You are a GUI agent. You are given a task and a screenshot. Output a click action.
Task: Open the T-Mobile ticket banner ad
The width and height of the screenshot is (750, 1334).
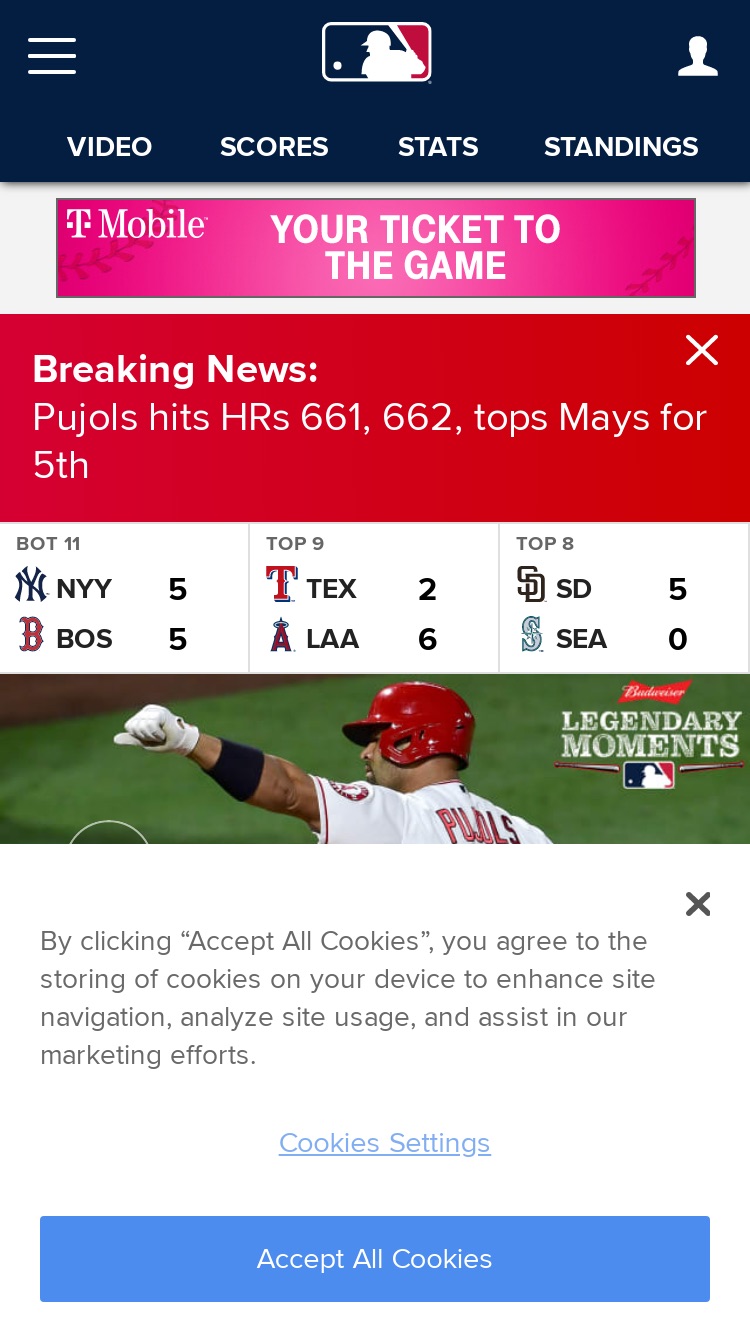coord(376,248)
